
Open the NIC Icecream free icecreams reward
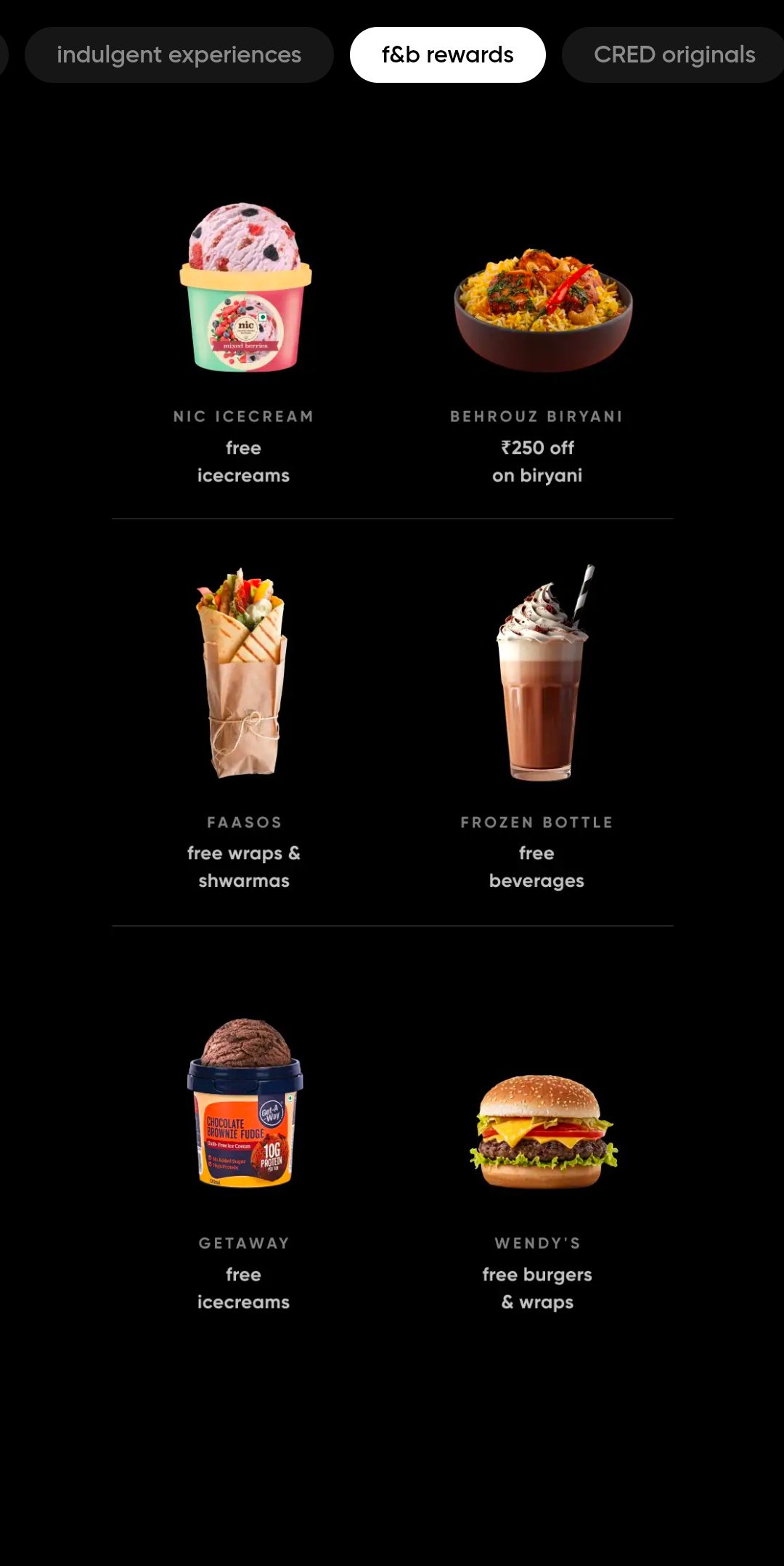point(245,343)
